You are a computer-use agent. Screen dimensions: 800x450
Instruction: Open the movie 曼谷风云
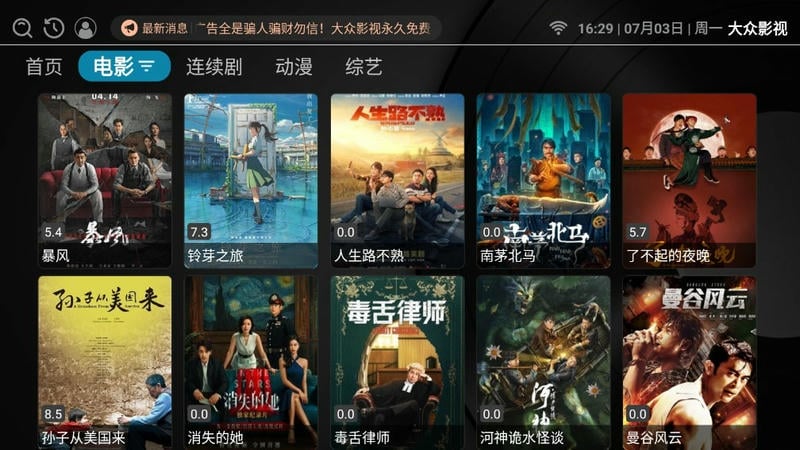[689, 362]
